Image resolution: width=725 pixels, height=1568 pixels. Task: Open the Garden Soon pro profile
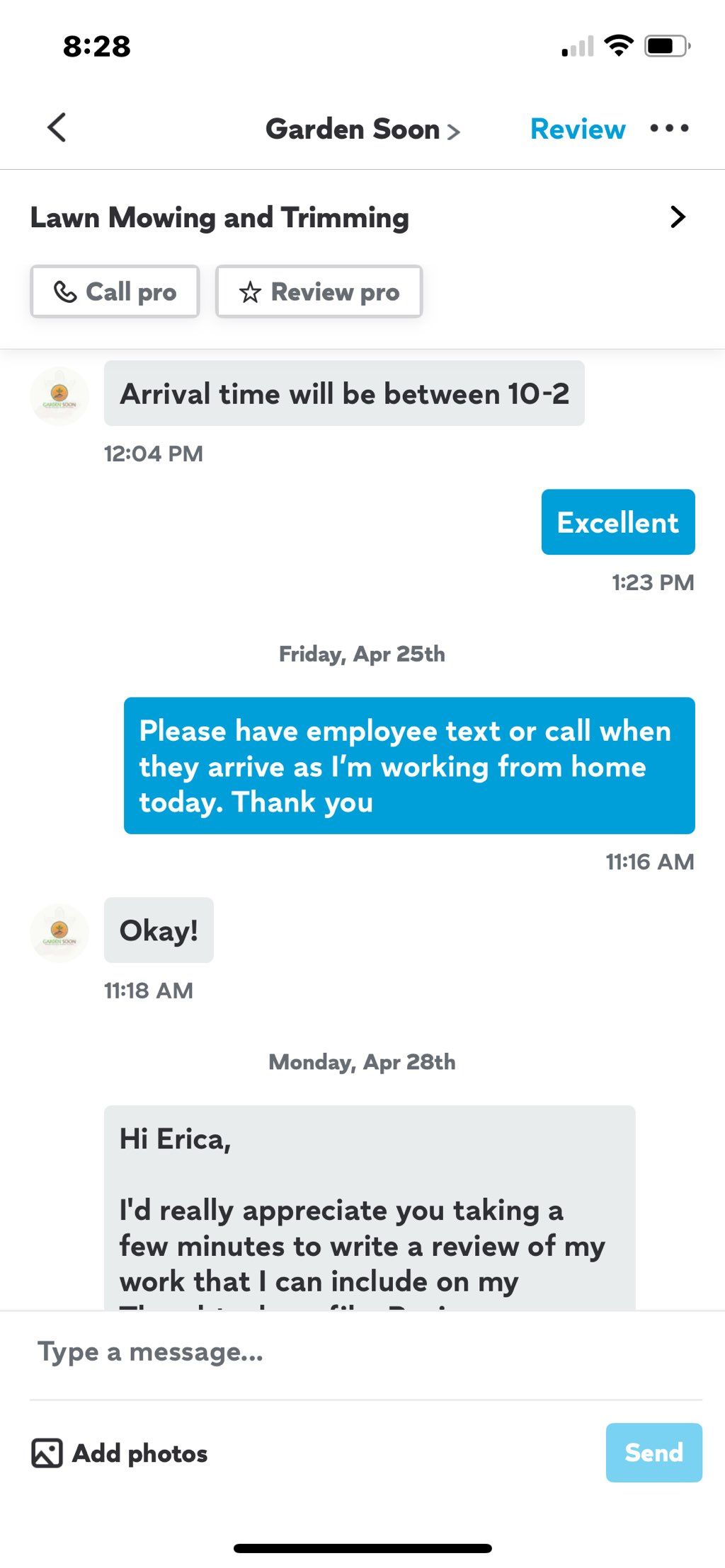[362, 129]
